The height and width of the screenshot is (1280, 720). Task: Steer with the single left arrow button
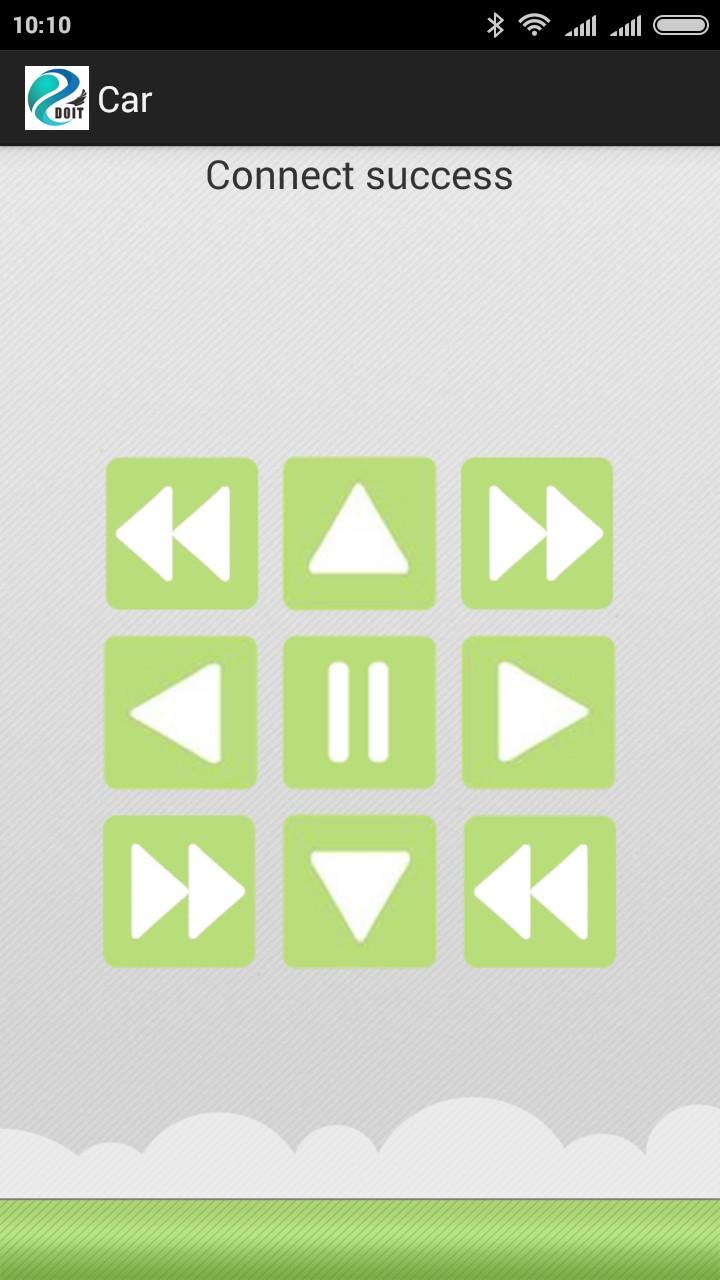pos(181,712)
